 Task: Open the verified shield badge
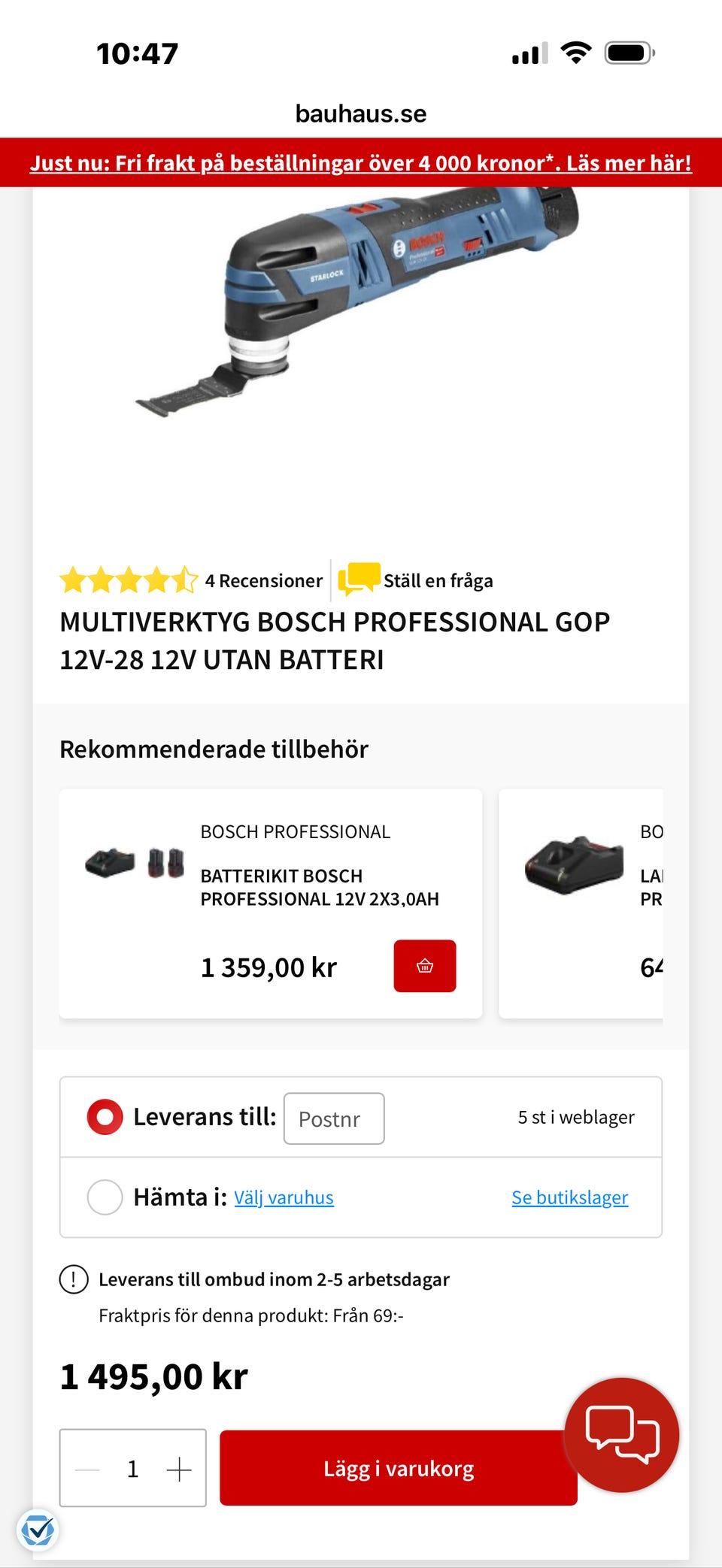[38, 1530]
